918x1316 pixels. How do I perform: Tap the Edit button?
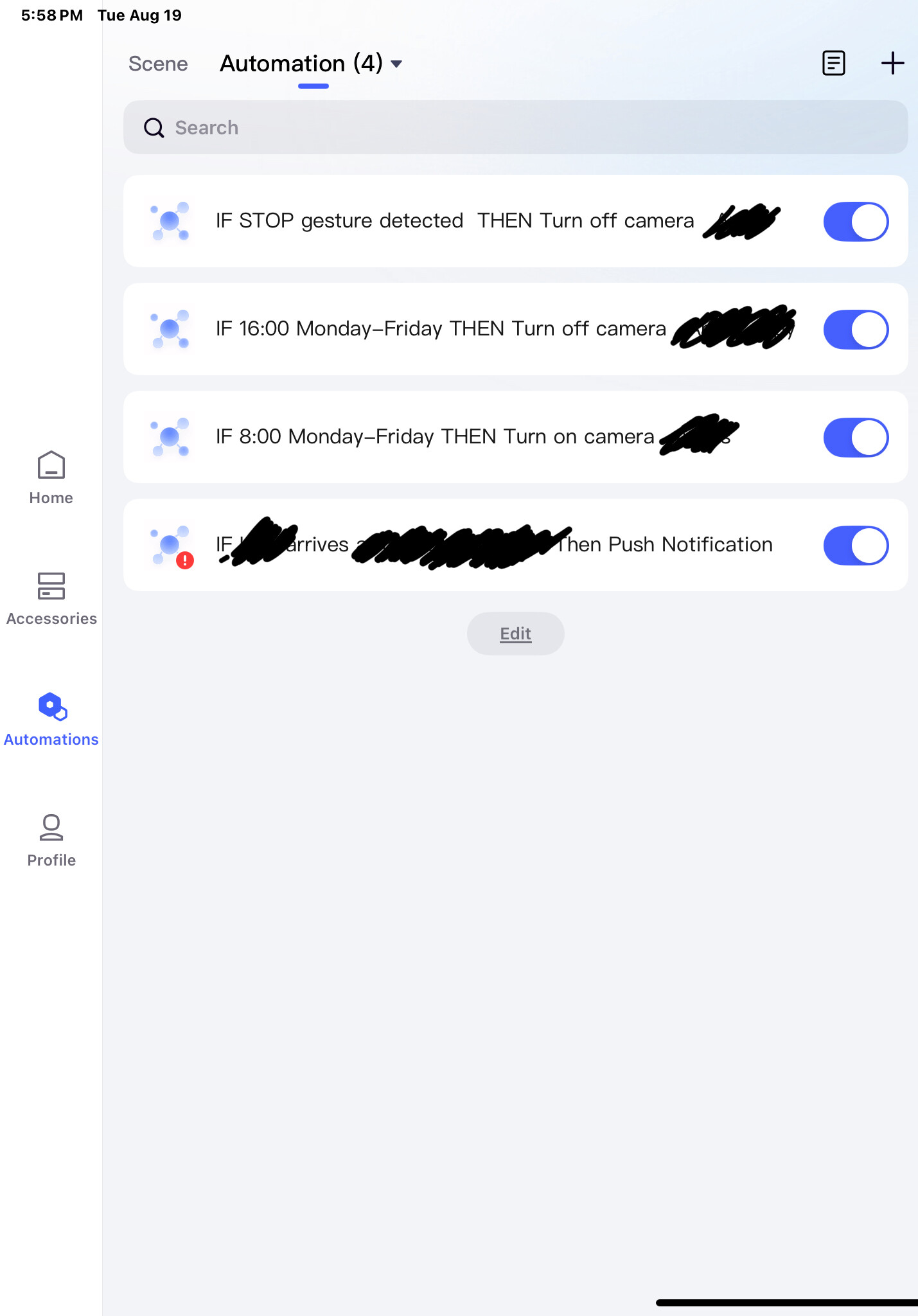click(x=515, y=634)
